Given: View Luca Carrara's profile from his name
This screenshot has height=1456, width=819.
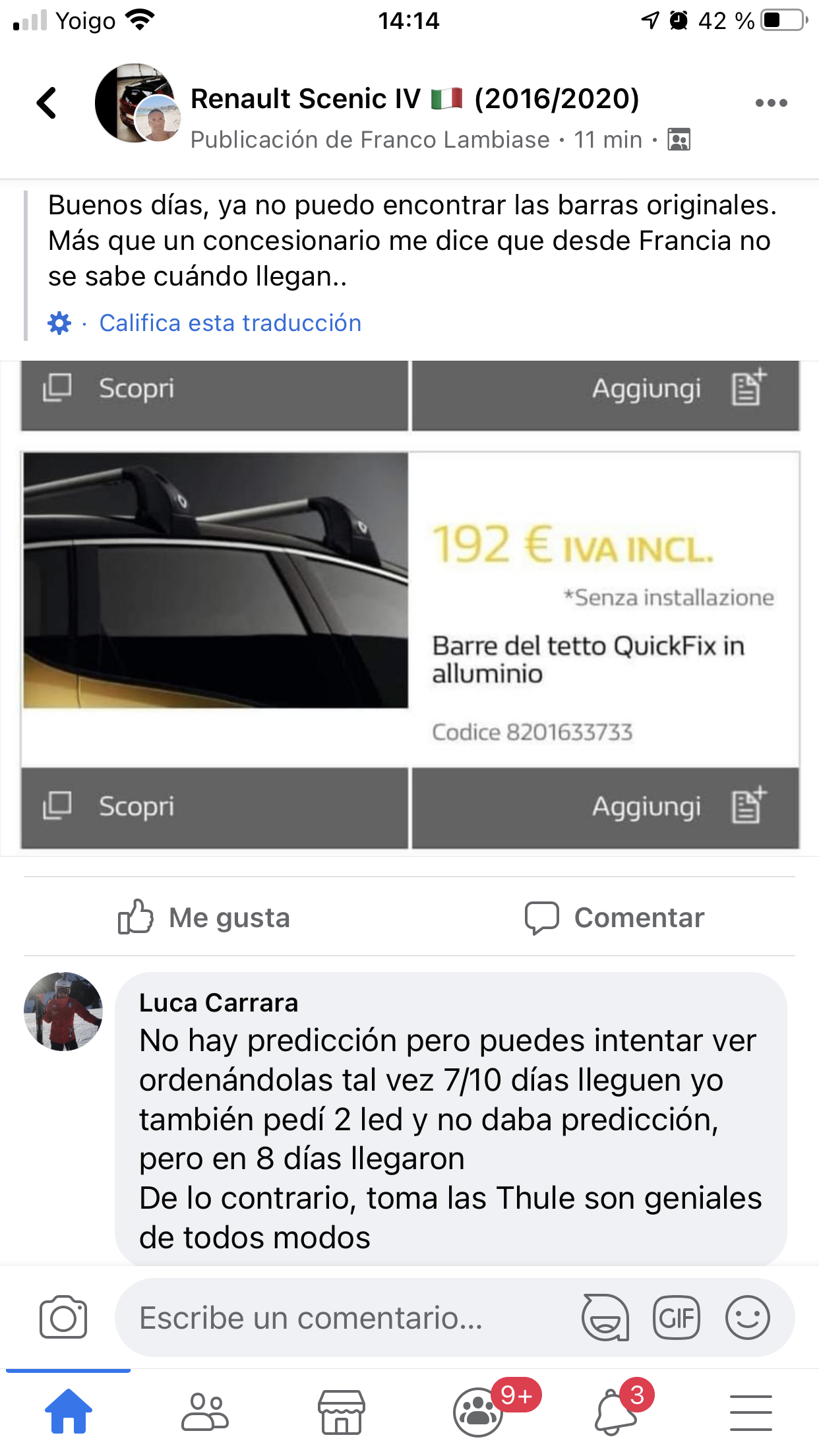Looking at the screenshot, I should [x=218, y=1003].
